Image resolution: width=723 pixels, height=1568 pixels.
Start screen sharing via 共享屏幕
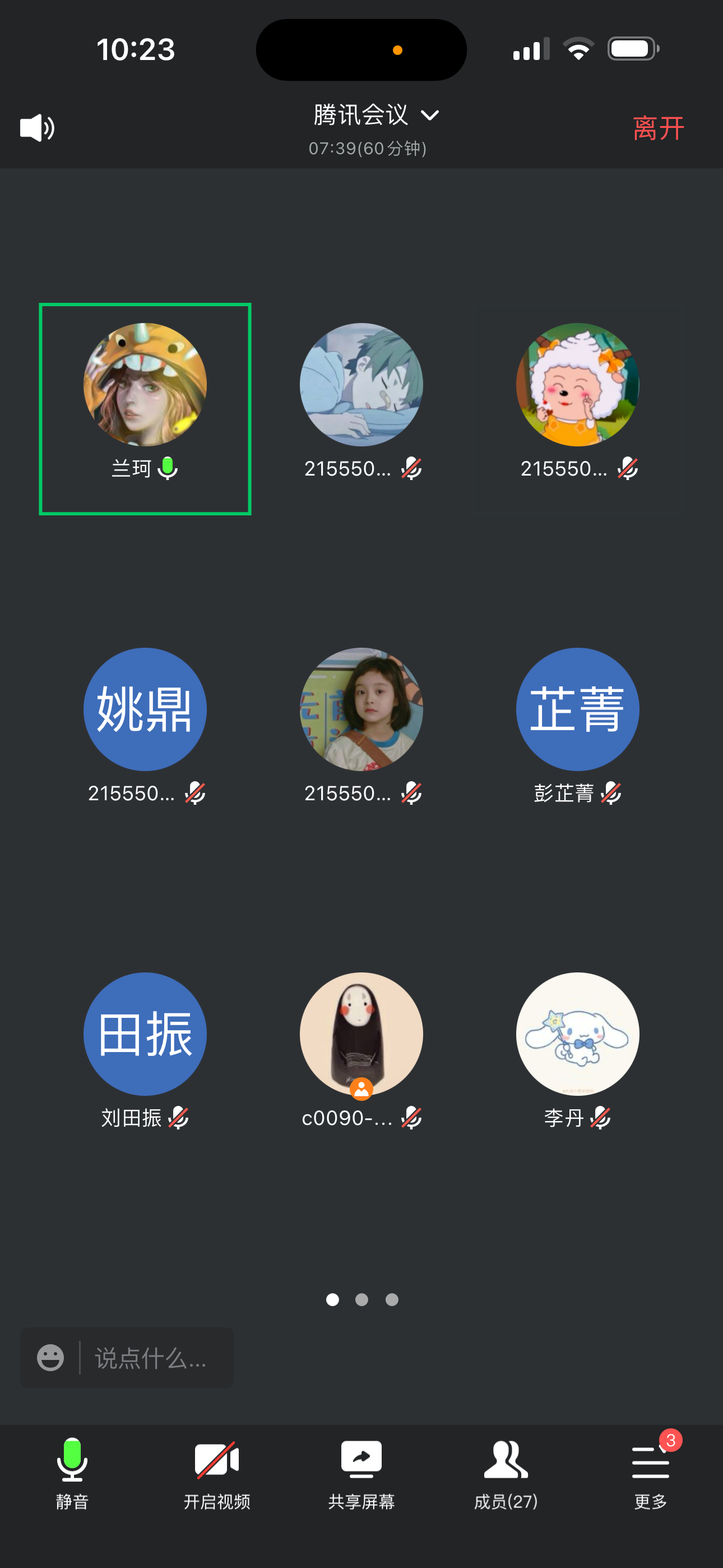click(x=361, y=1473)
